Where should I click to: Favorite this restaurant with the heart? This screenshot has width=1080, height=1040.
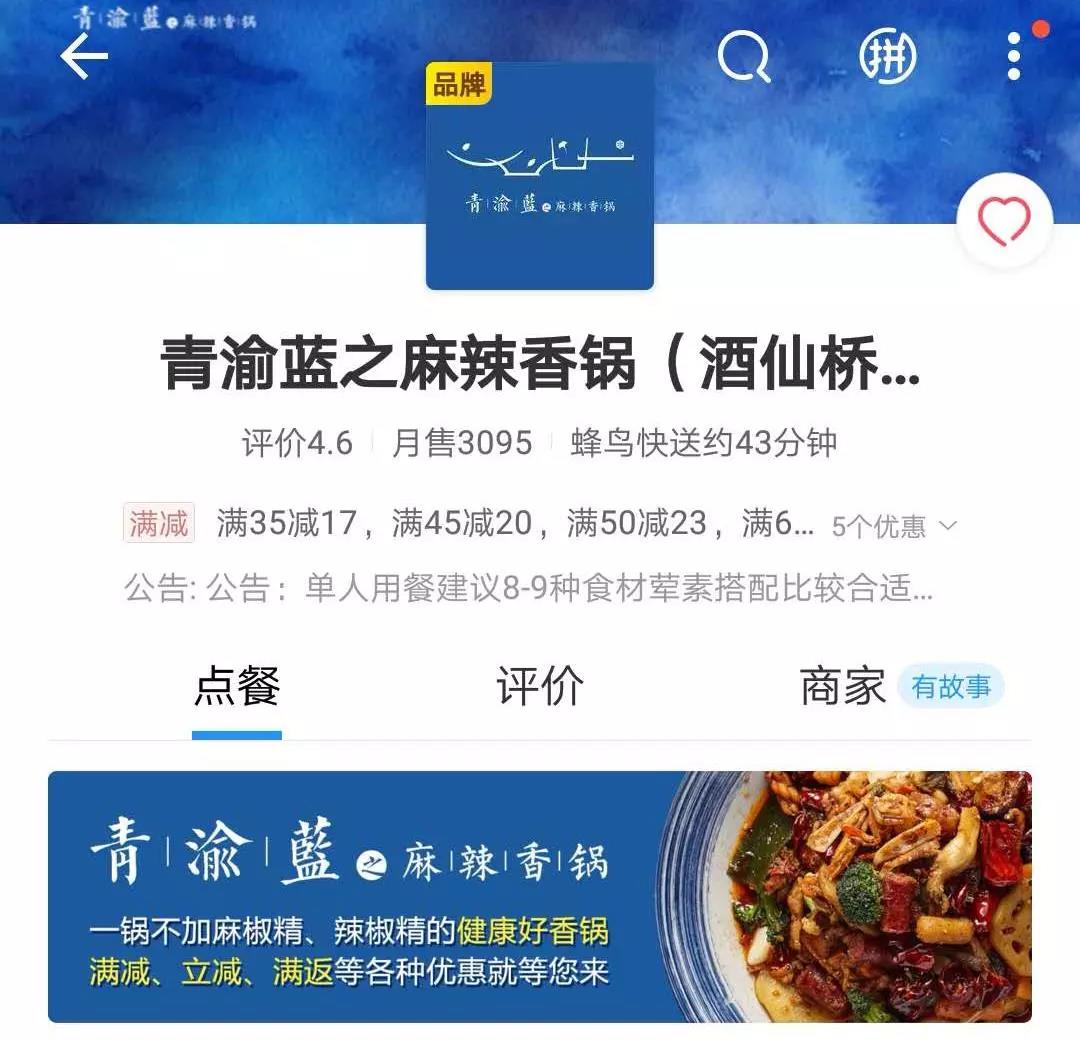[1004, 222]
